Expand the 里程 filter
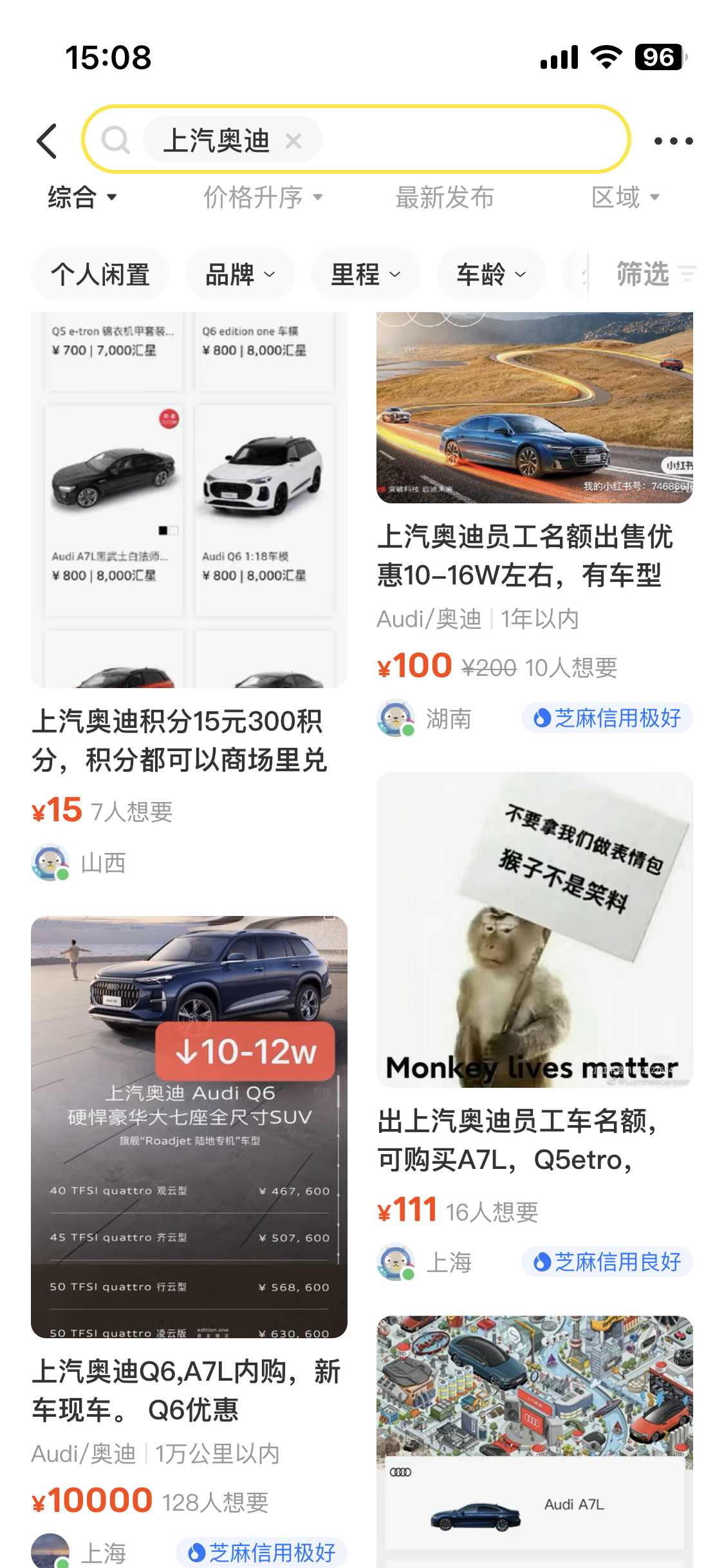 [x=365, y=274]
